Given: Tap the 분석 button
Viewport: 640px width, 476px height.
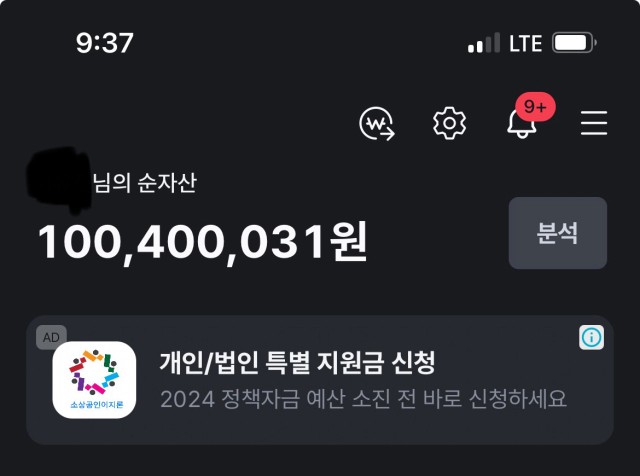Looking at the screenshot, I should click(x=557, y=233).
